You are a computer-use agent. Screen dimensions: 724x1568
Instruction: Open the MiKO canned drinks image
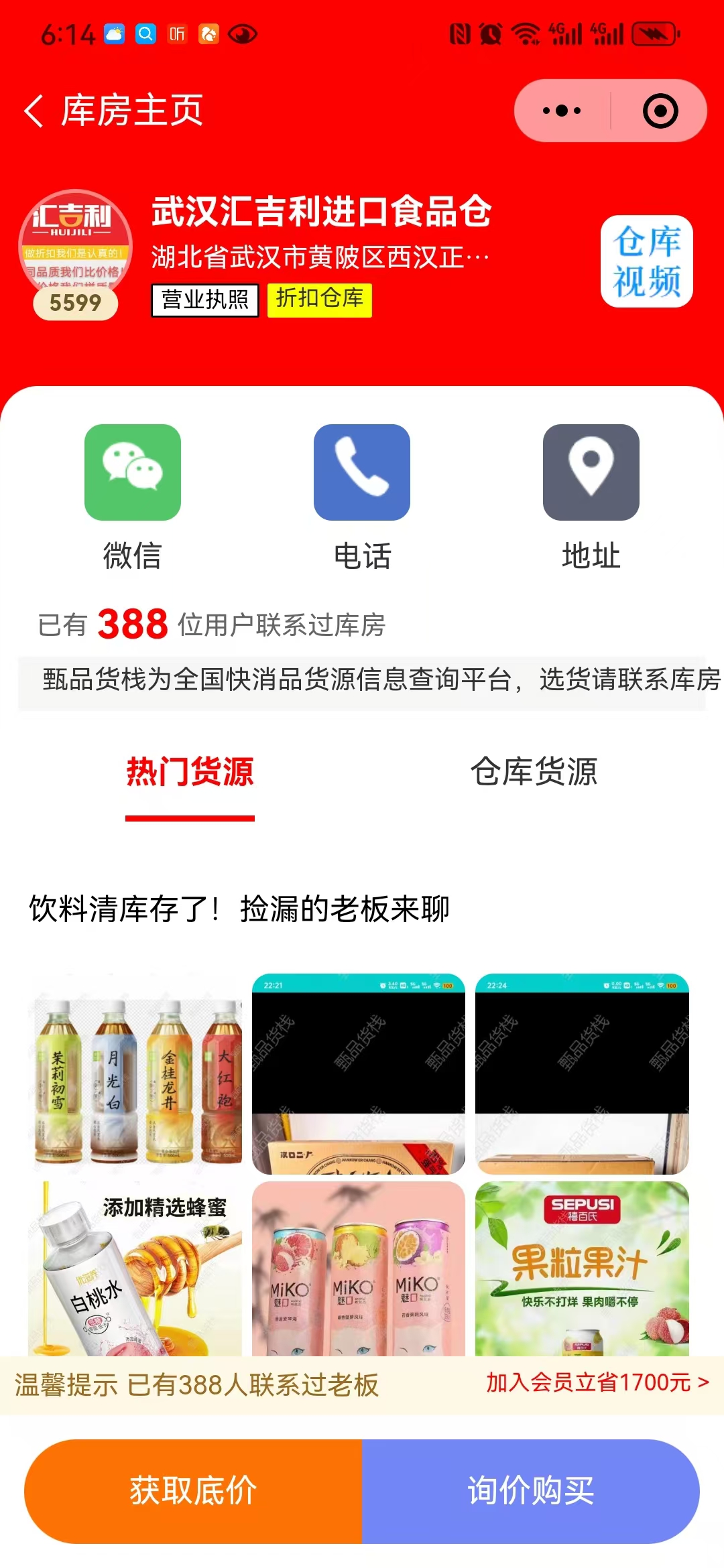pyautogui.click(x=359, y=1268)
